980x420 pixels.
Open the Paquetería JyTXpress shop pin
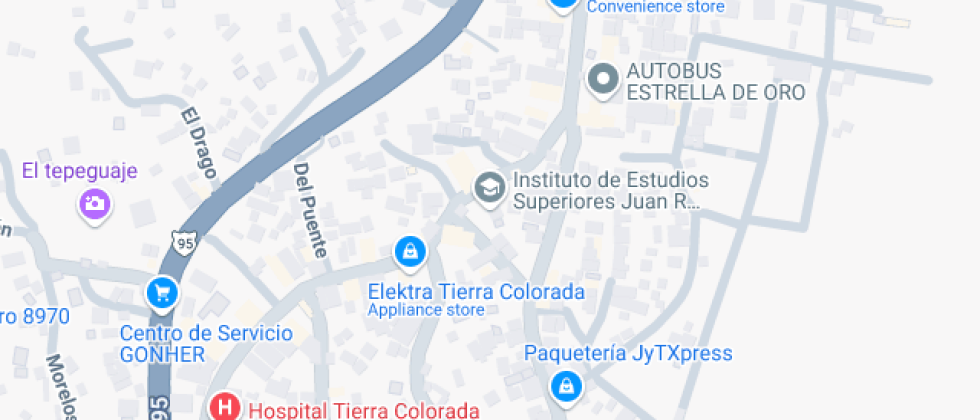pyautogui.click(x=566, y=385)
